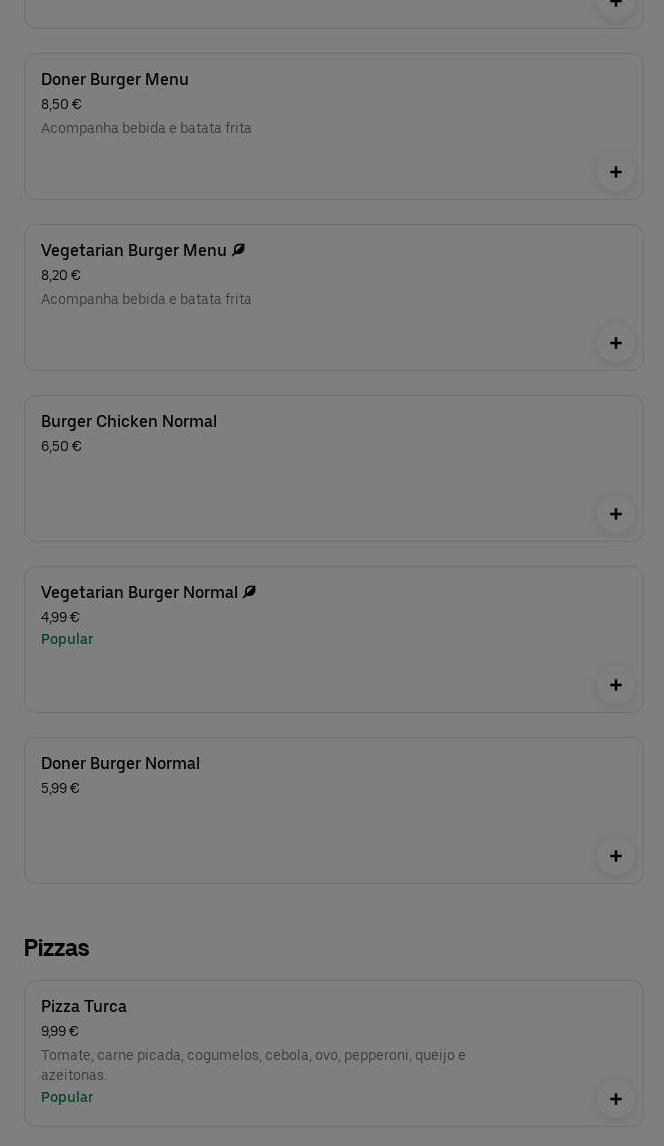The height and width of the screenshot is (1146, 664).
Task: Add Doner Burger Menu to the order
Action: coord(615,172)
